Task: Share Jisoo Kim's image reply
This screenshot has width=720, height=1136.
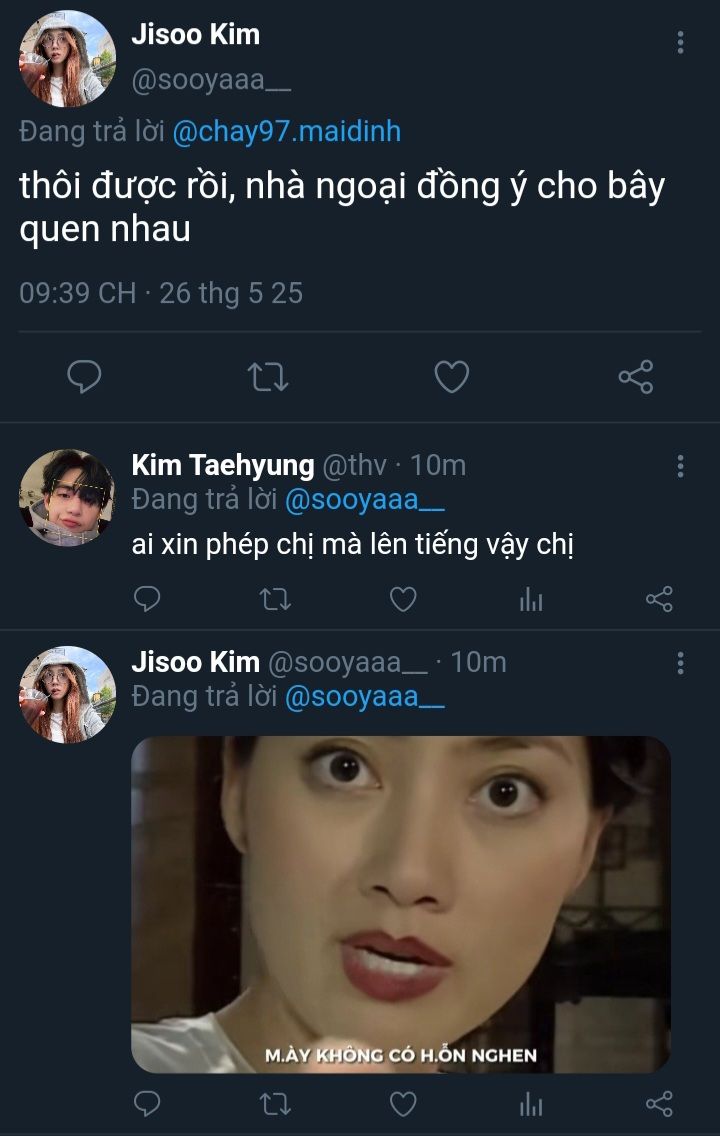Action: [659, 1103]
